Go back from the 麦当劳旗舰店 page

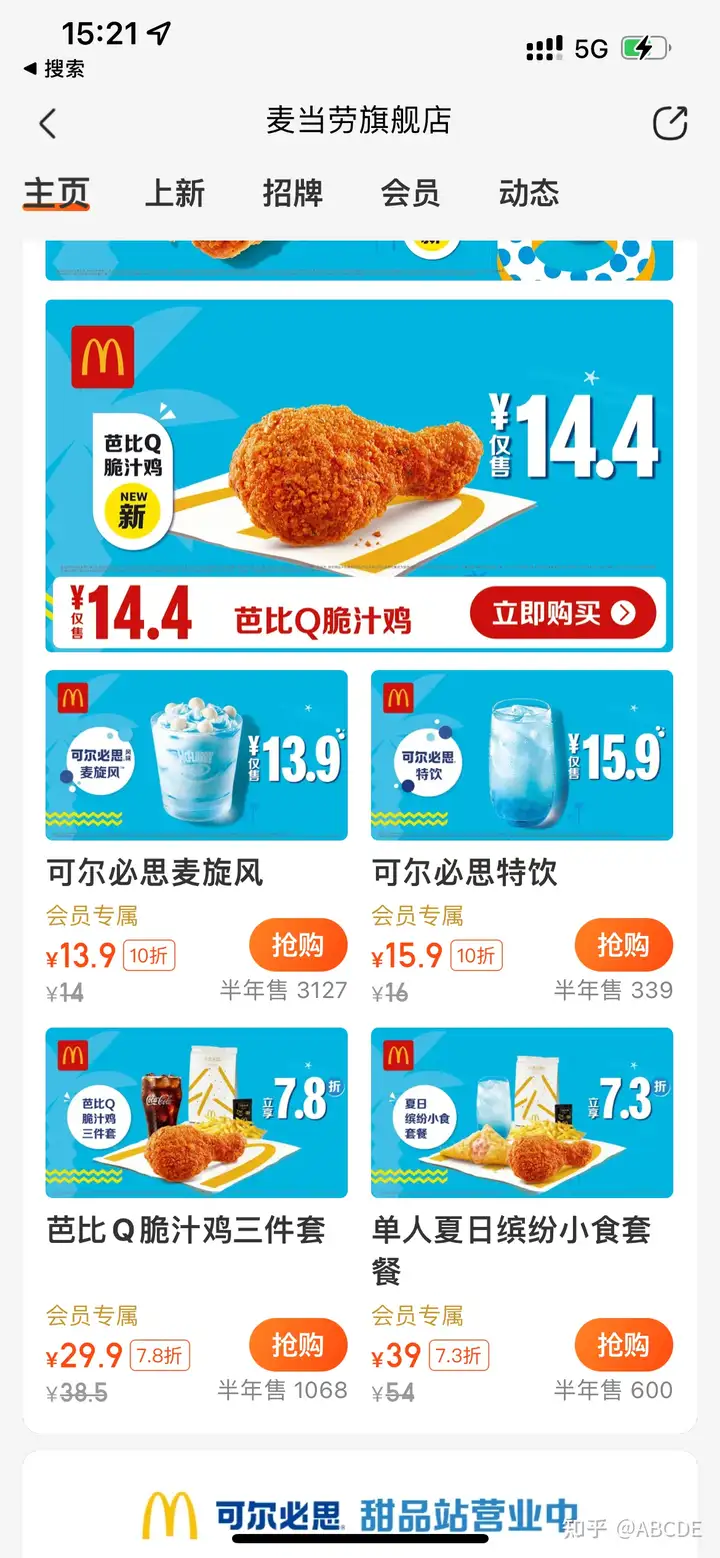[x=47, y=123]
